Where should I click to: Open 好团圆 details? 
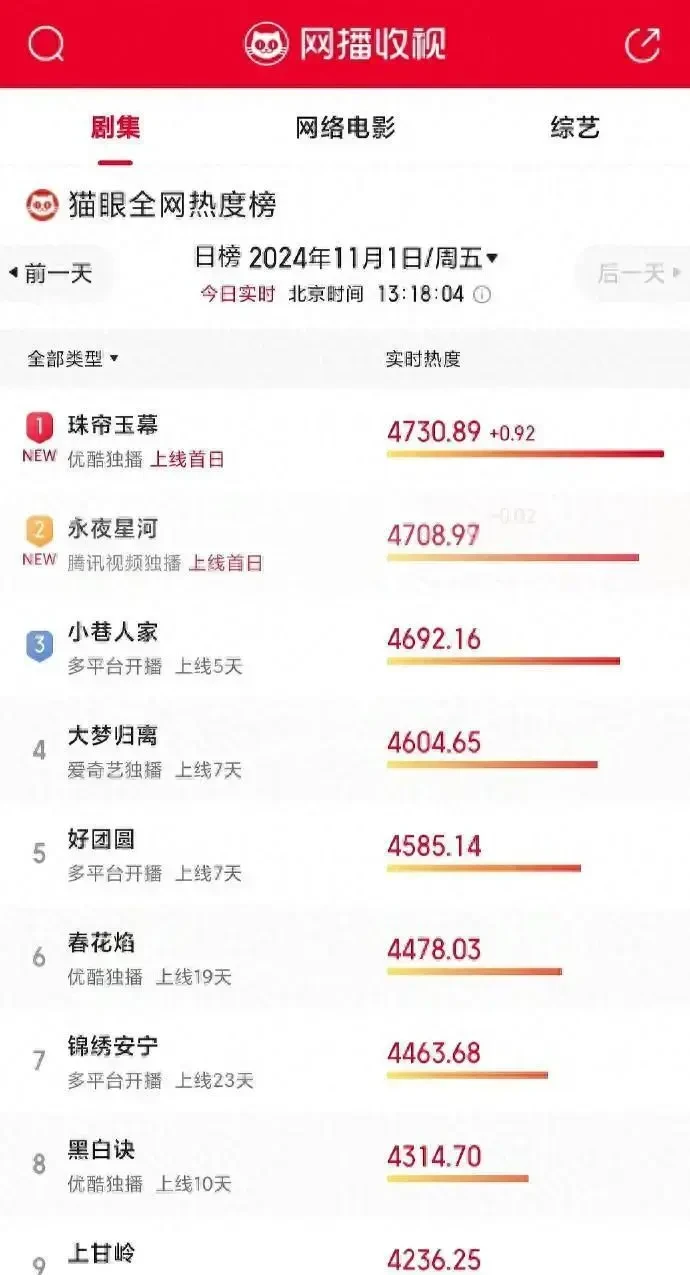pos(101,840)
